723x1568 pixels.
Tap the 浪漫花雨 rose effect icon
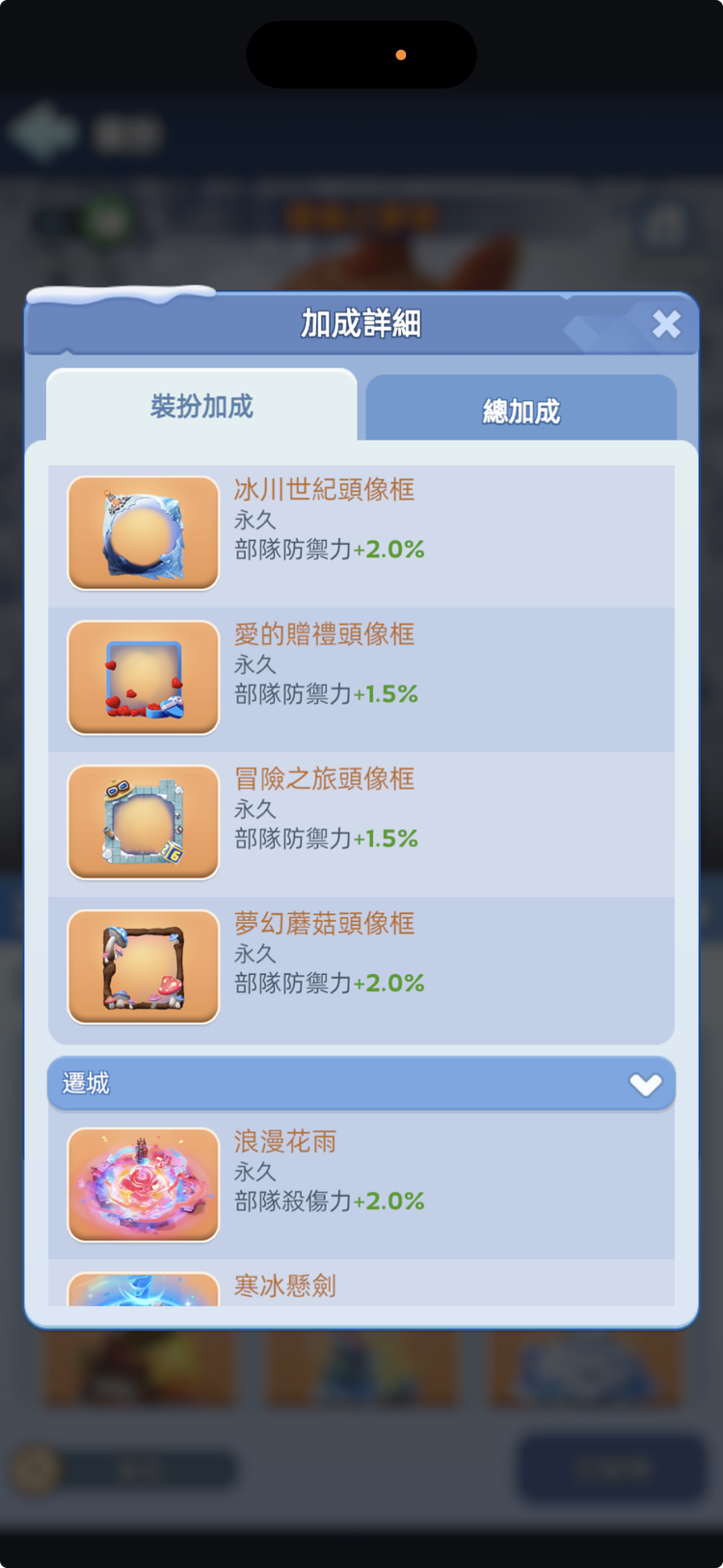(142, 1184)
